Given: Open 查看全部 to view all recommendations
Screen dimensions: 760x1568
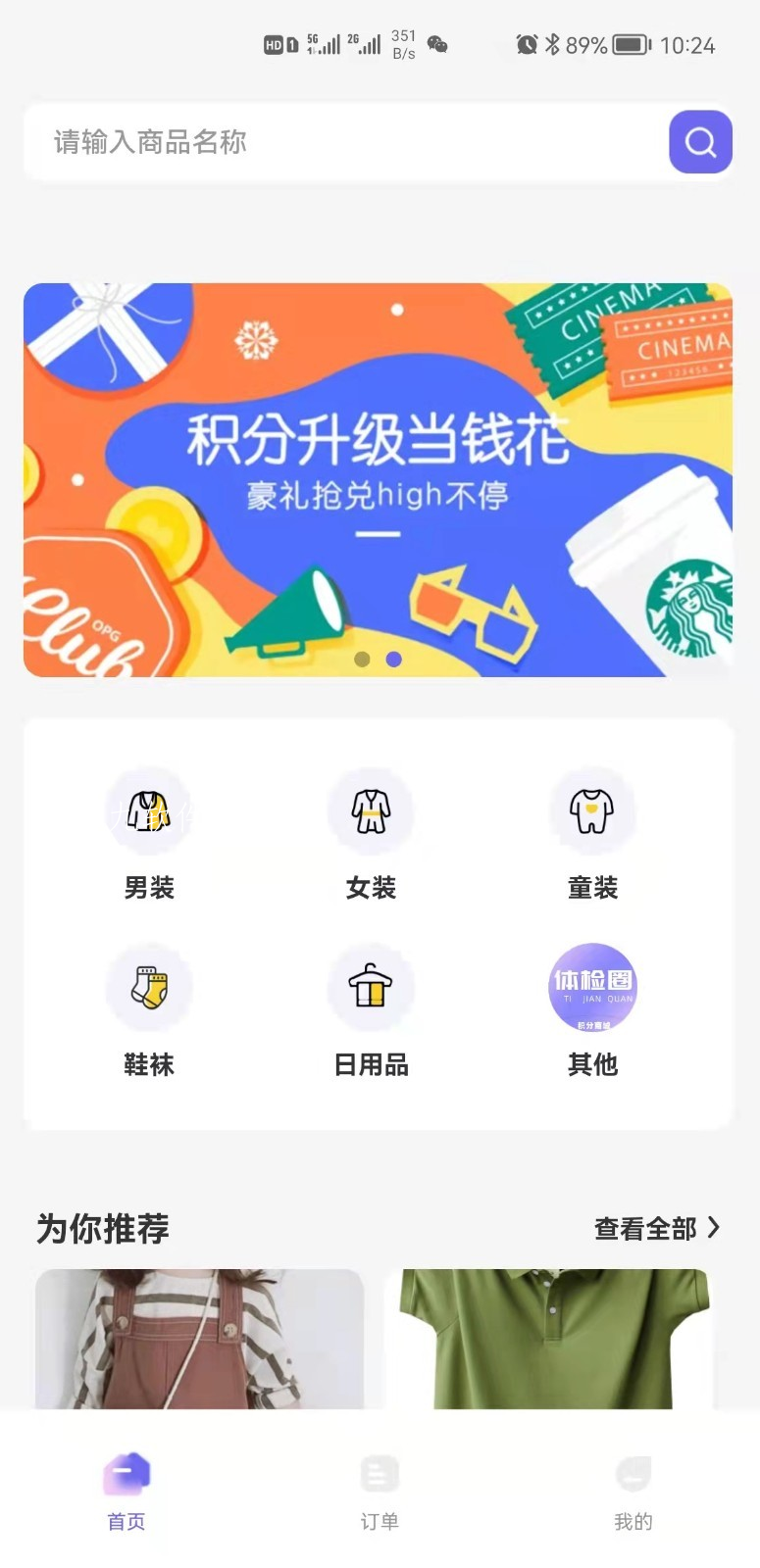Looking at the screenshot, I should [647, 1228].
